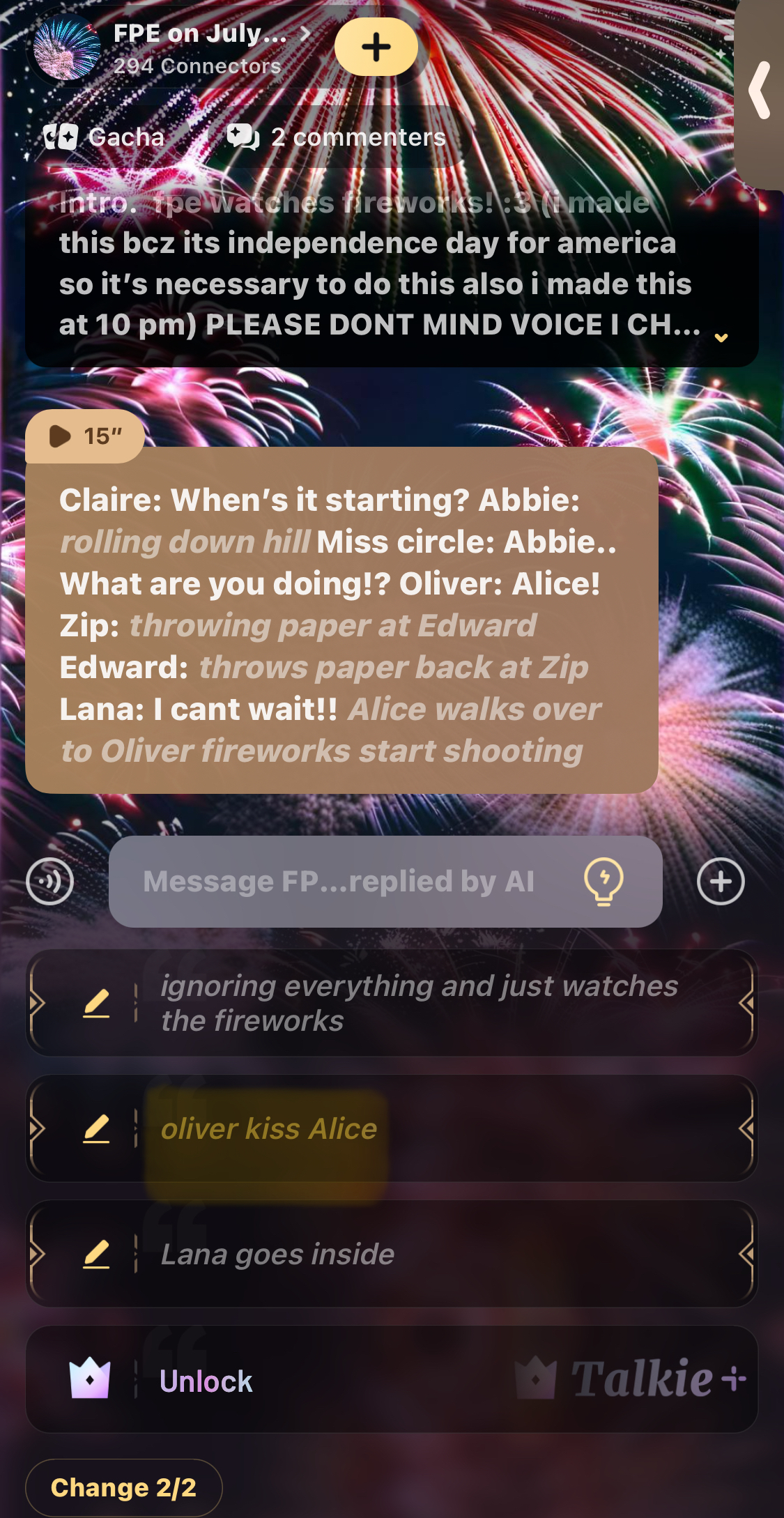Screen dimensions: 784x1518
Task: Select suggestion 'ignoring everything and just watches the fireworks'
Action: (418, 1003)
